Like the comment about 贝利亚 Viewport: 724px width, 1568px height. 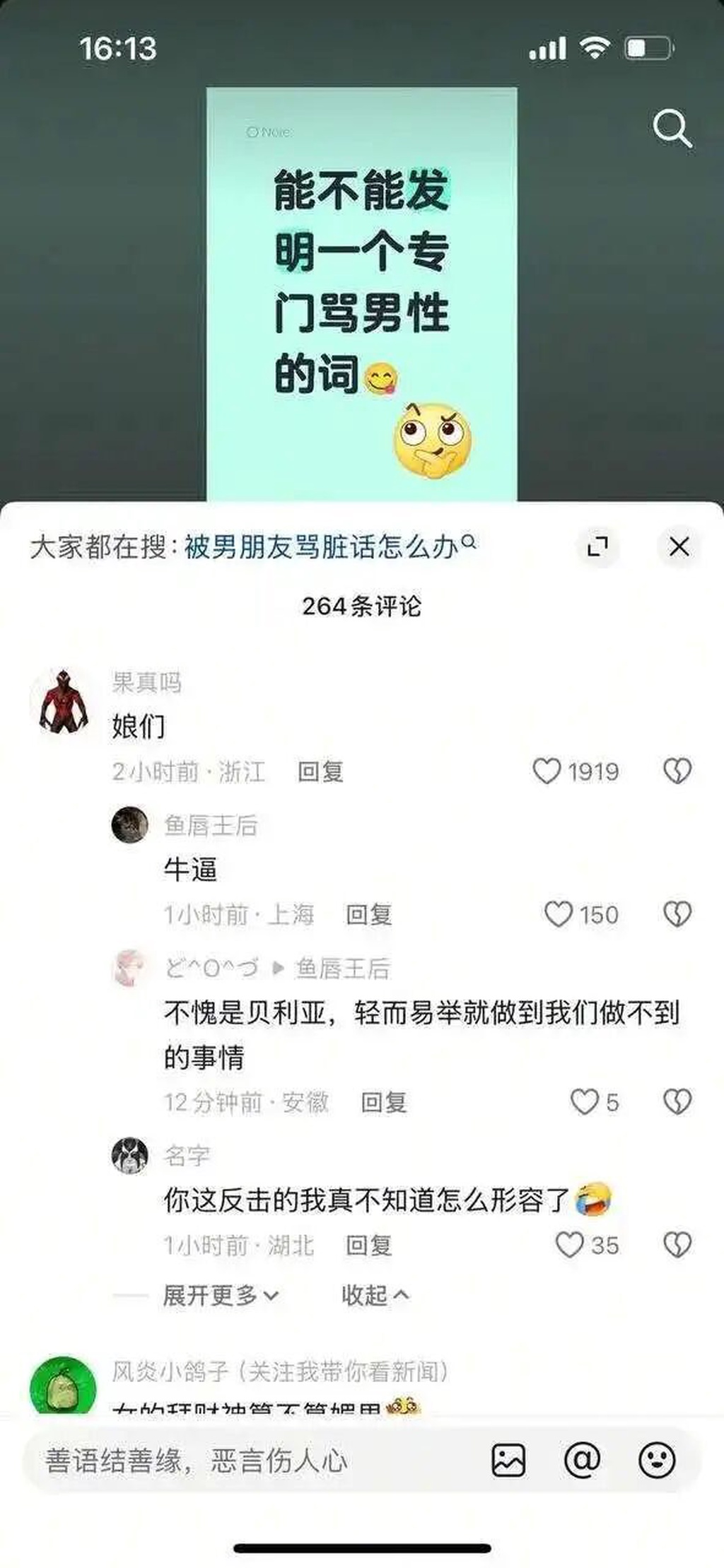[584, 1101]
